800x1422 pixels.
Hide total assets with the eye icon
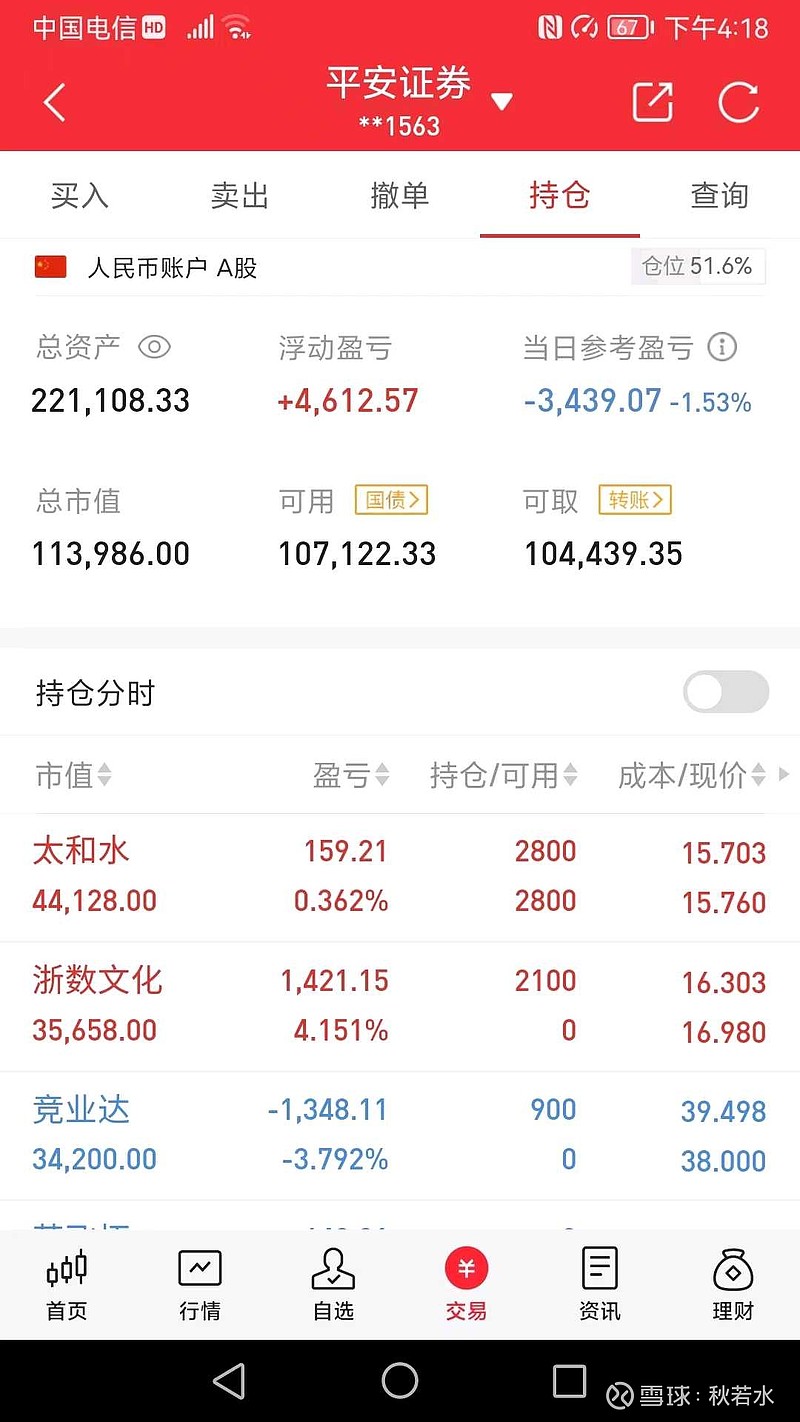(x=154, y=348)
